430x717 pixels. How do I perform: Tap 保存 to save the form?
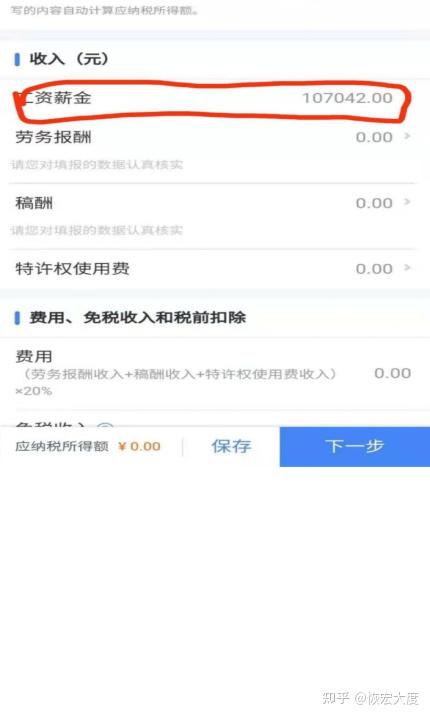click(x=231, y=446)
